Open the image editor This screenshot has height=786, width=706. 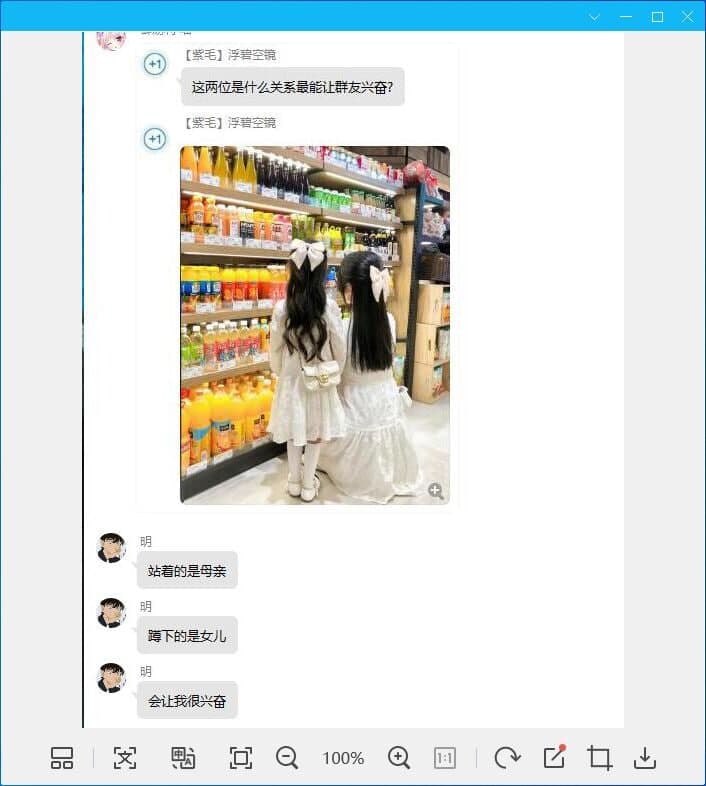click(554, 758)
